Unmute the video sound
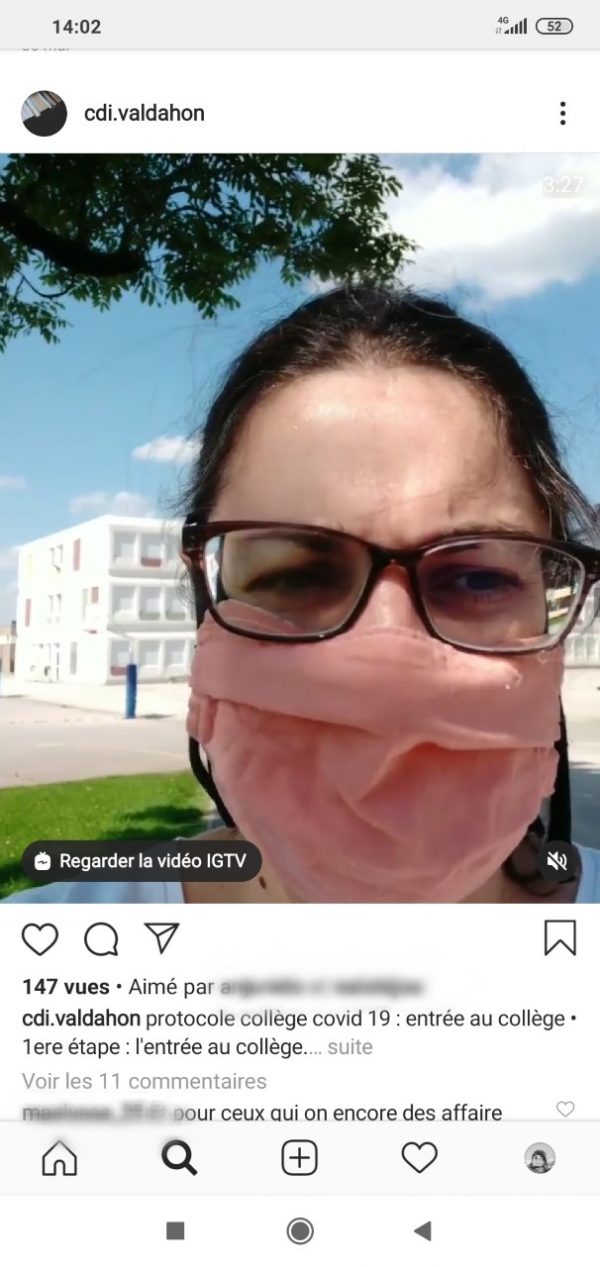This screenshot has width=600, height=1267. (x=557, y=861)
